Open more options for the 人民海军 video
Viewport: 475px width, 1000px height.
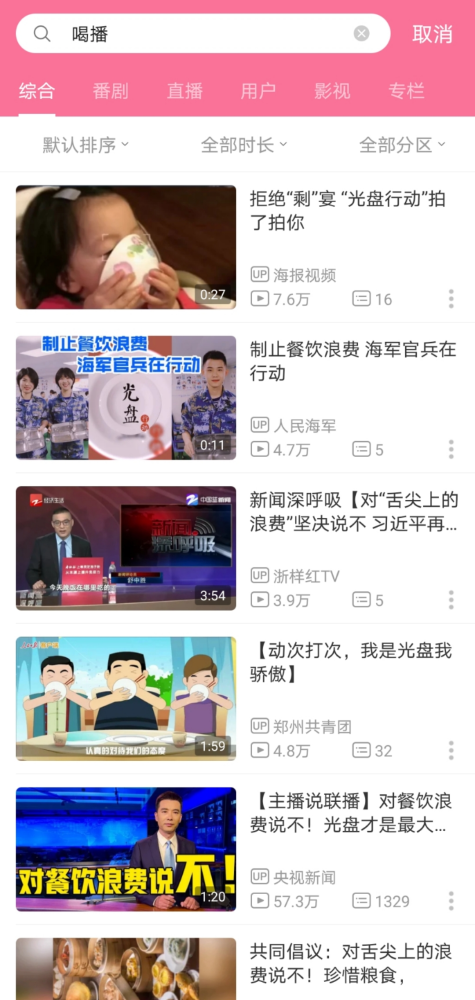pyautogui.click(x=451, y=449)
